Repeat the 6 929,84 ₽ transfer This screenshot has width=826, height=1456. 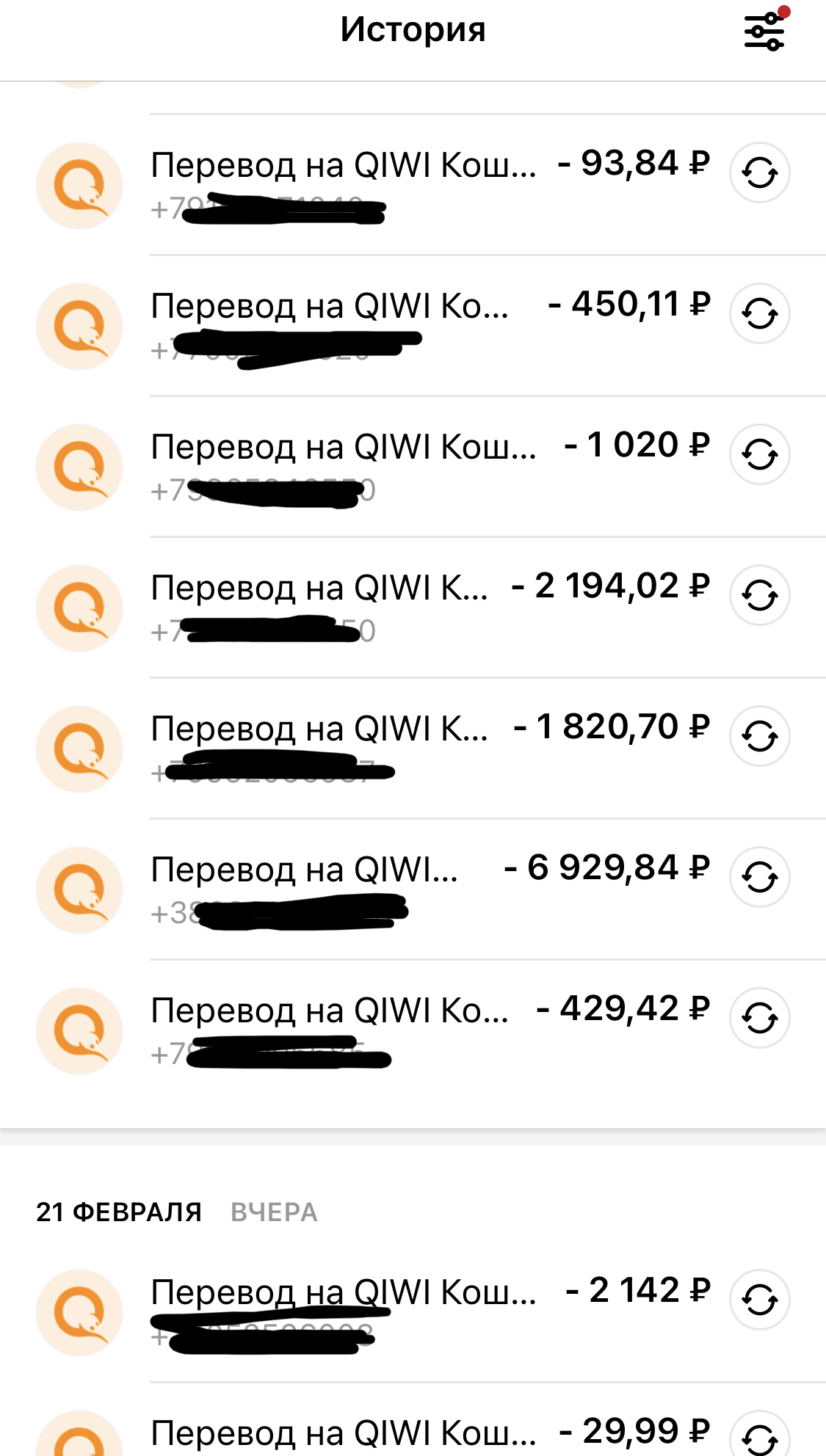pyautogui.click(x=759, y=878)
